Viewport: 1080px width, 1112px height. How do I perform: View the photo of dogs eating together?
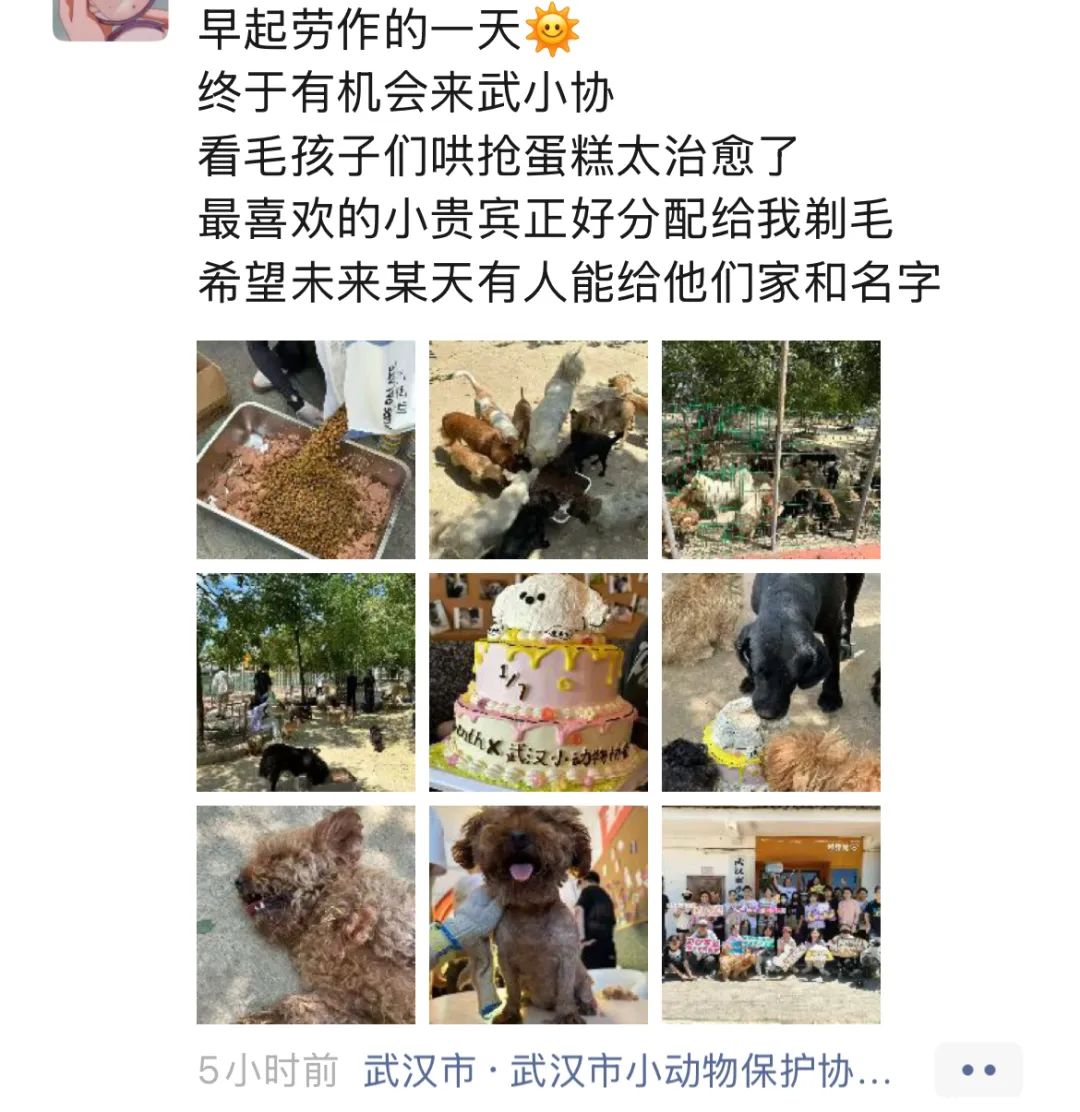click(538, 449)
